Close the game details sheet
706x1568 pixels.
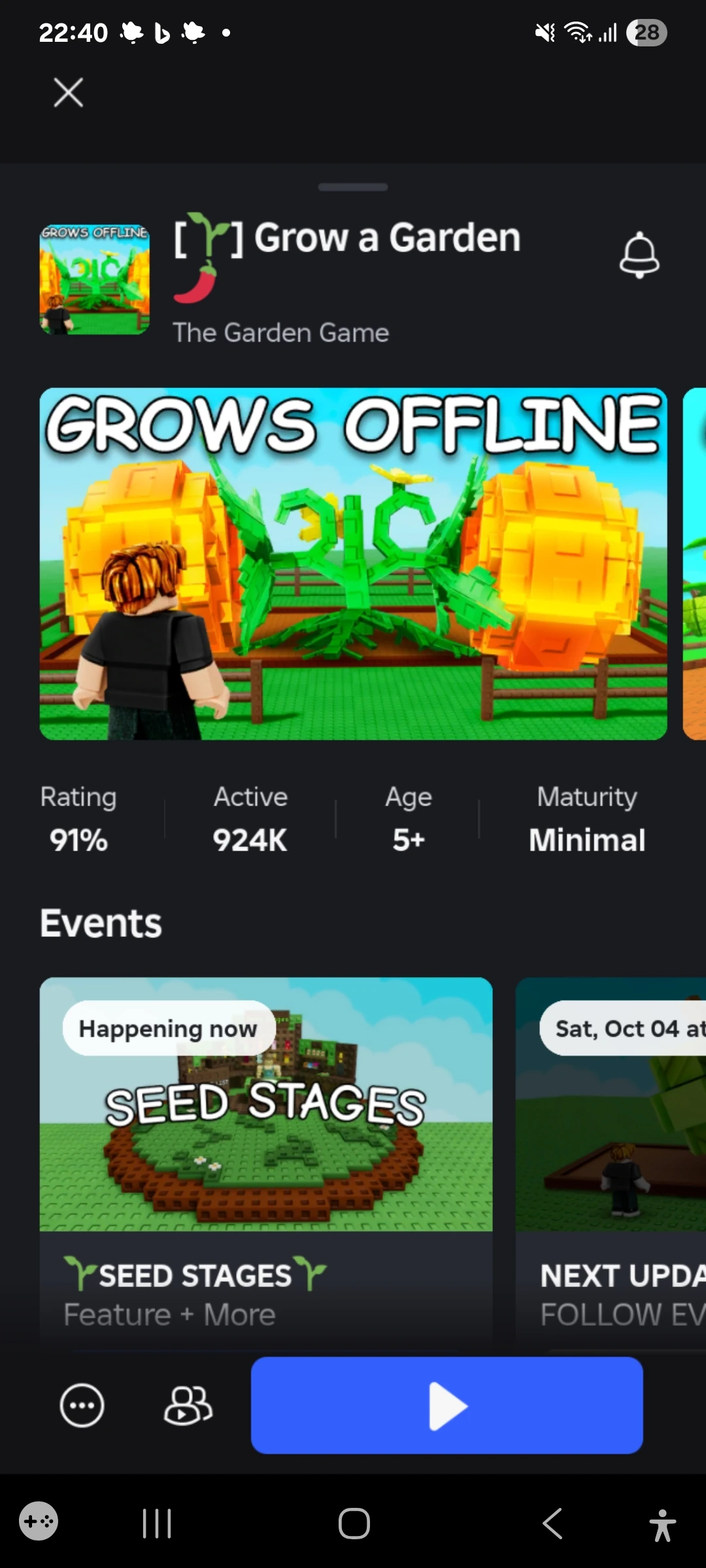[x=68, y=92]
